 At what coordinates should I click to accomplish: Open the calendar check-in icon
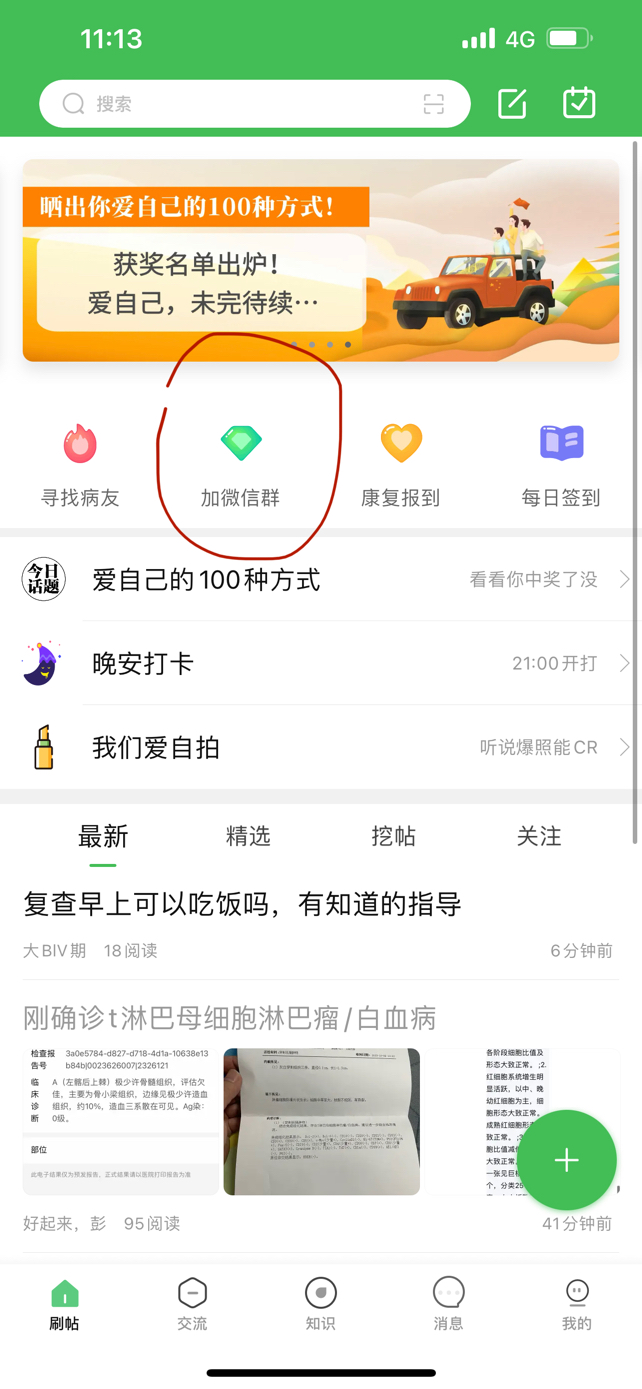[579, 103]
